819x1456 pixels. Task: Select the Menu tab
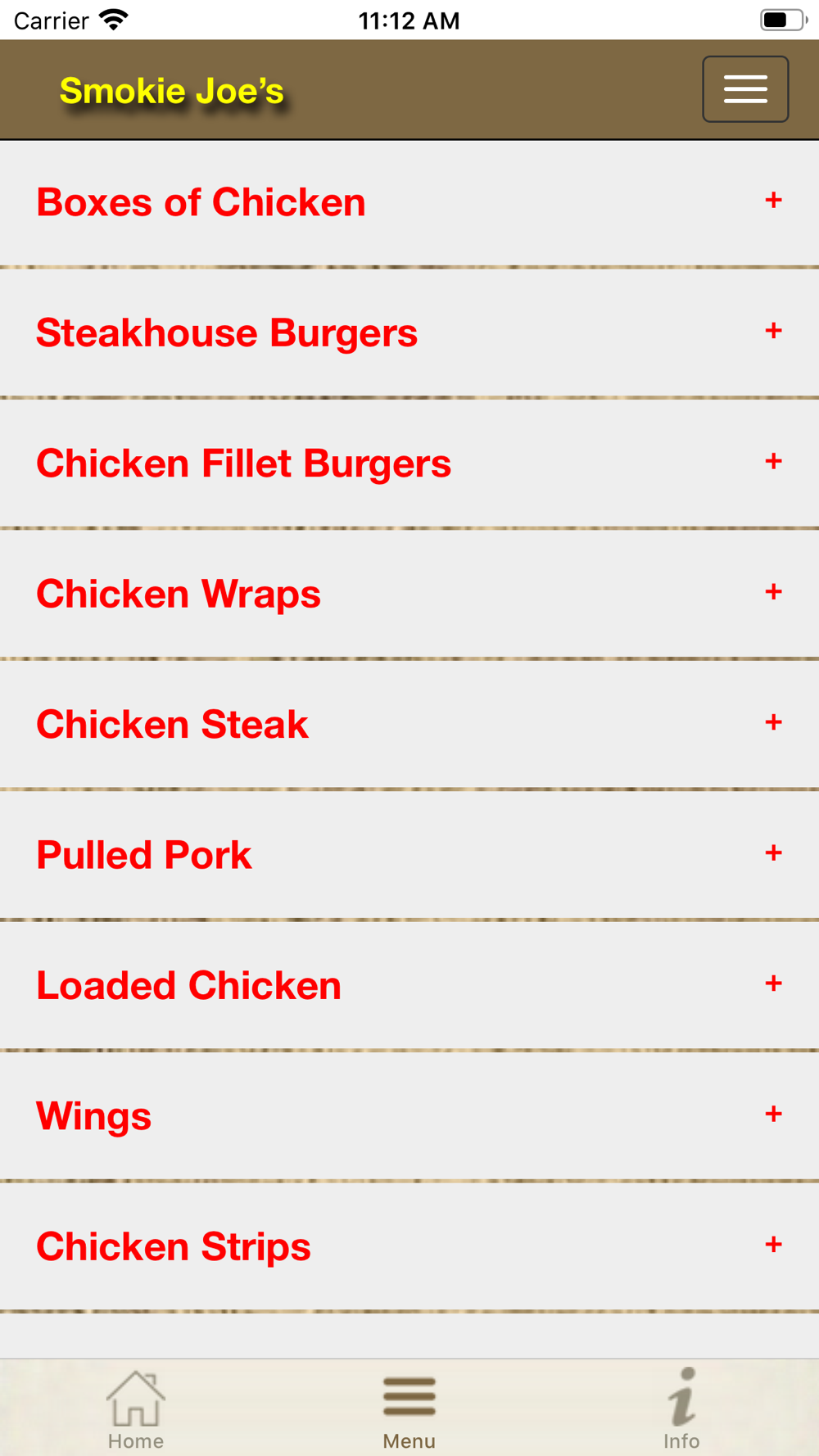point(409,1410)
